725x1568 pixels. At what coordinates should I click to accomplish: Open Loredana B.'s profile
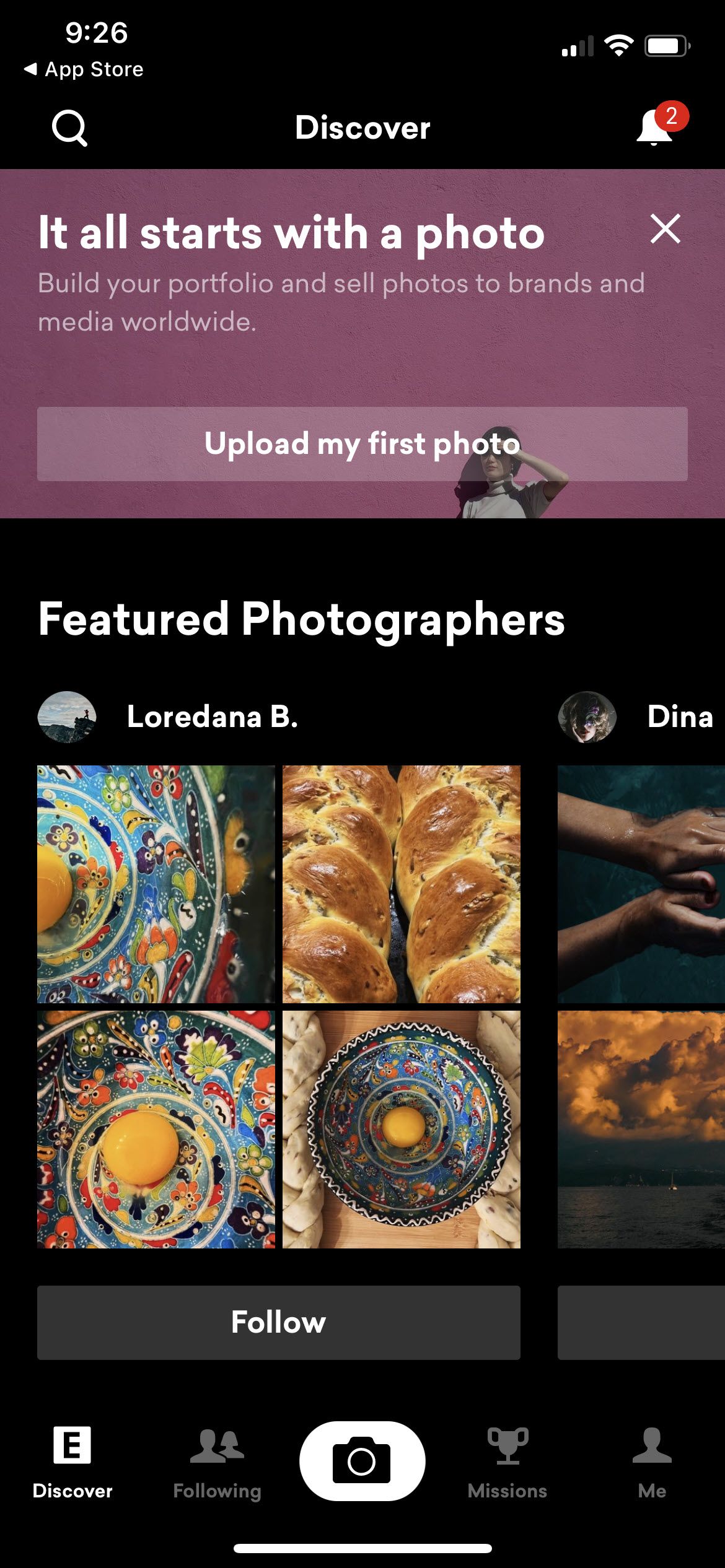[x=212, y=717]
